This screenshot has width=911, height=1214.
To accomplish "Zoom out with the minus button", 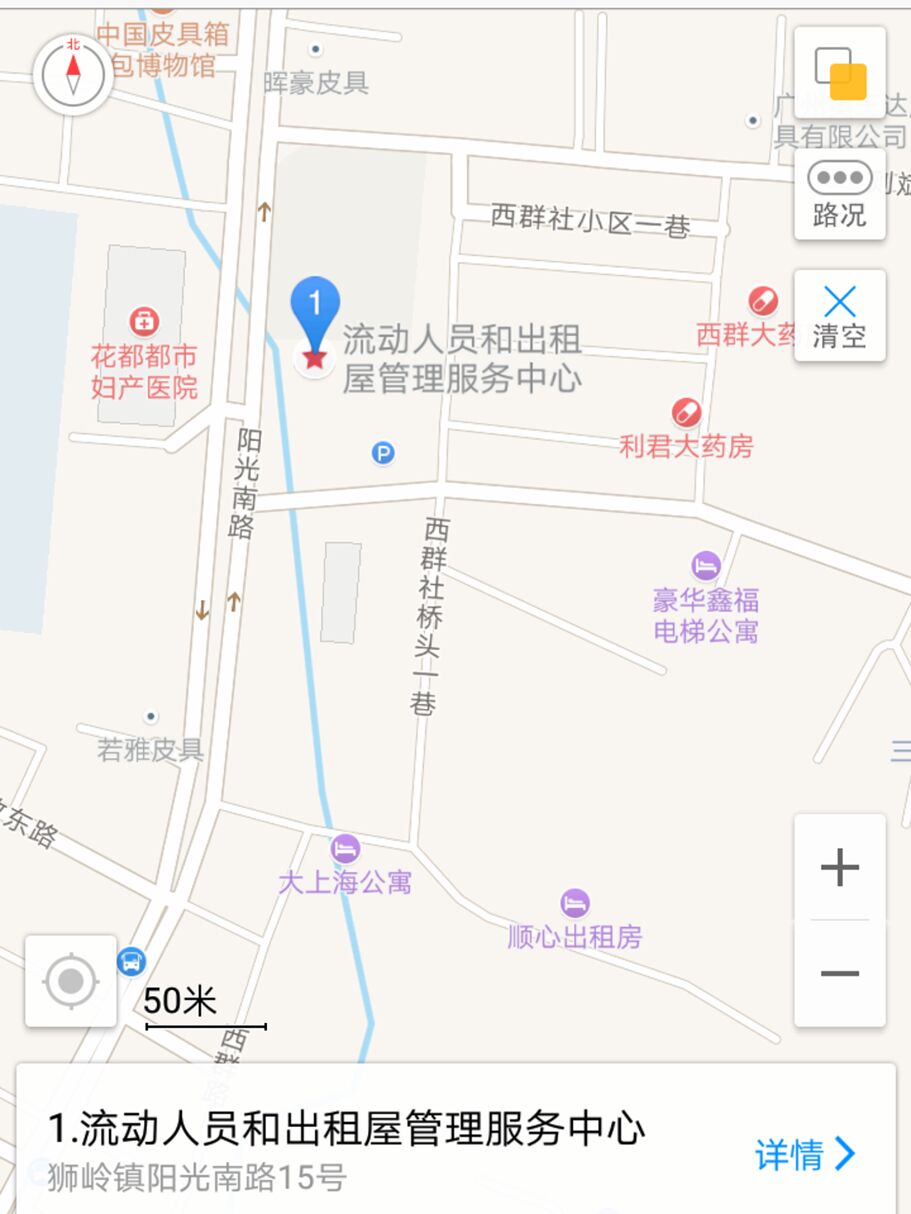I will point(840,973).
